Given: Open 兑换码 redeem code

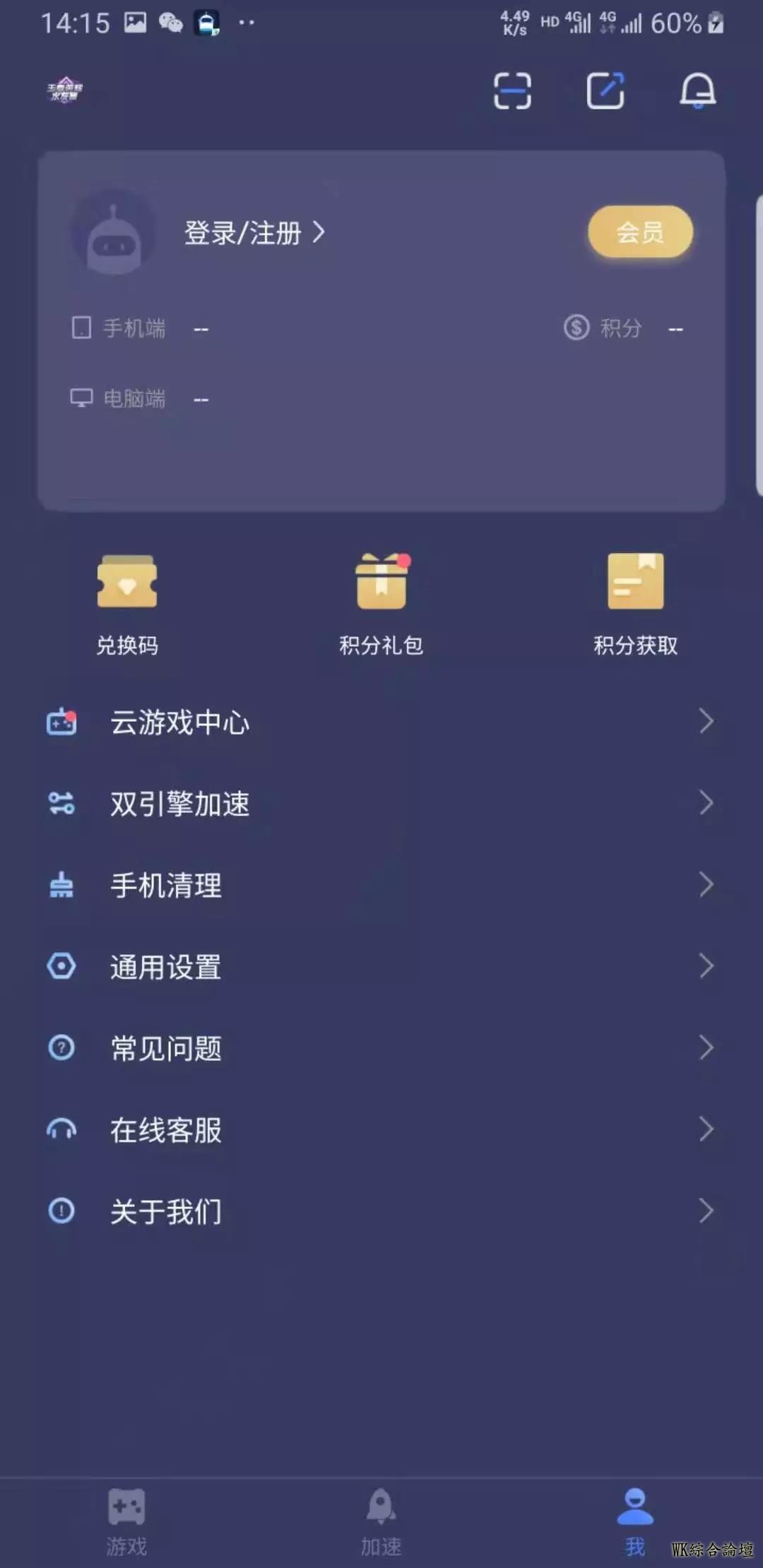Looking at the screenshot, I should pos(127,604).
